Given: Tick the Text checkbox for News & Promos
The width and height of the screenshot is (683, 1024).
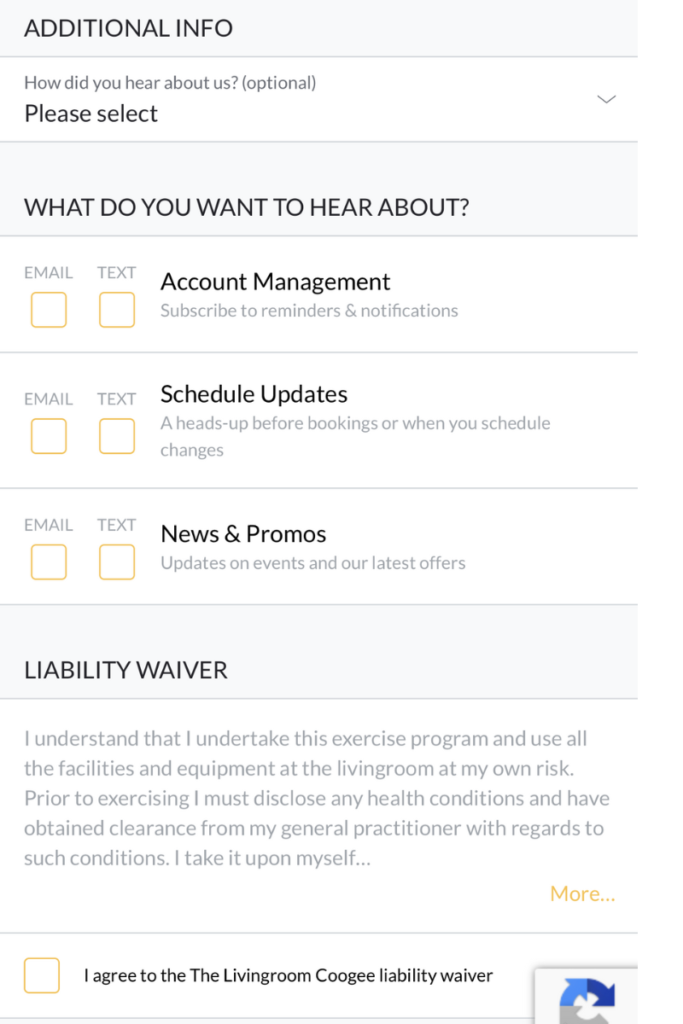Looking at the screenshot, I should pyautogui.click(x=117, y=562).
